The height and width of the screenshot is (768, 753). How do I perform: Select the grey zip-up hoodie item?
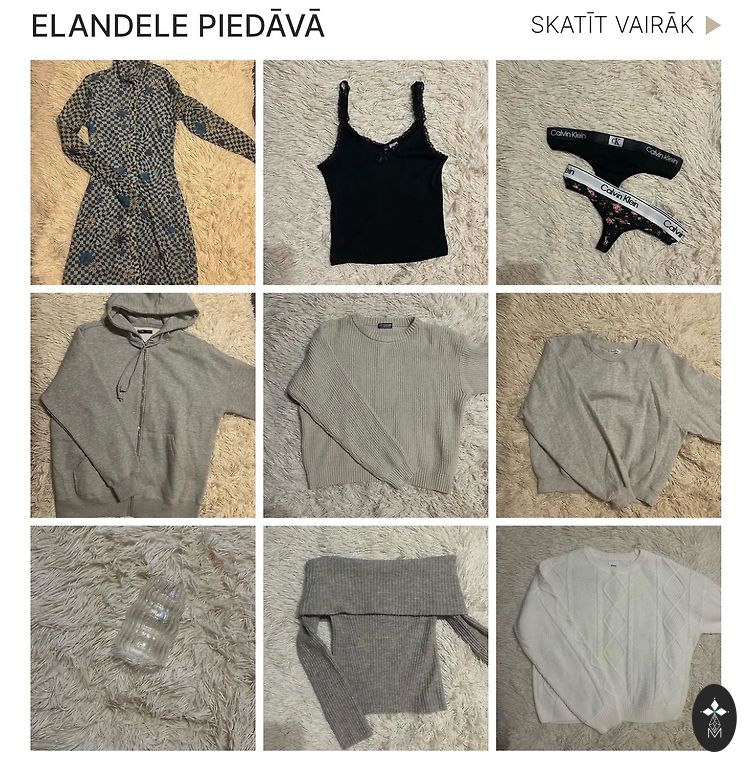(143, 405)
